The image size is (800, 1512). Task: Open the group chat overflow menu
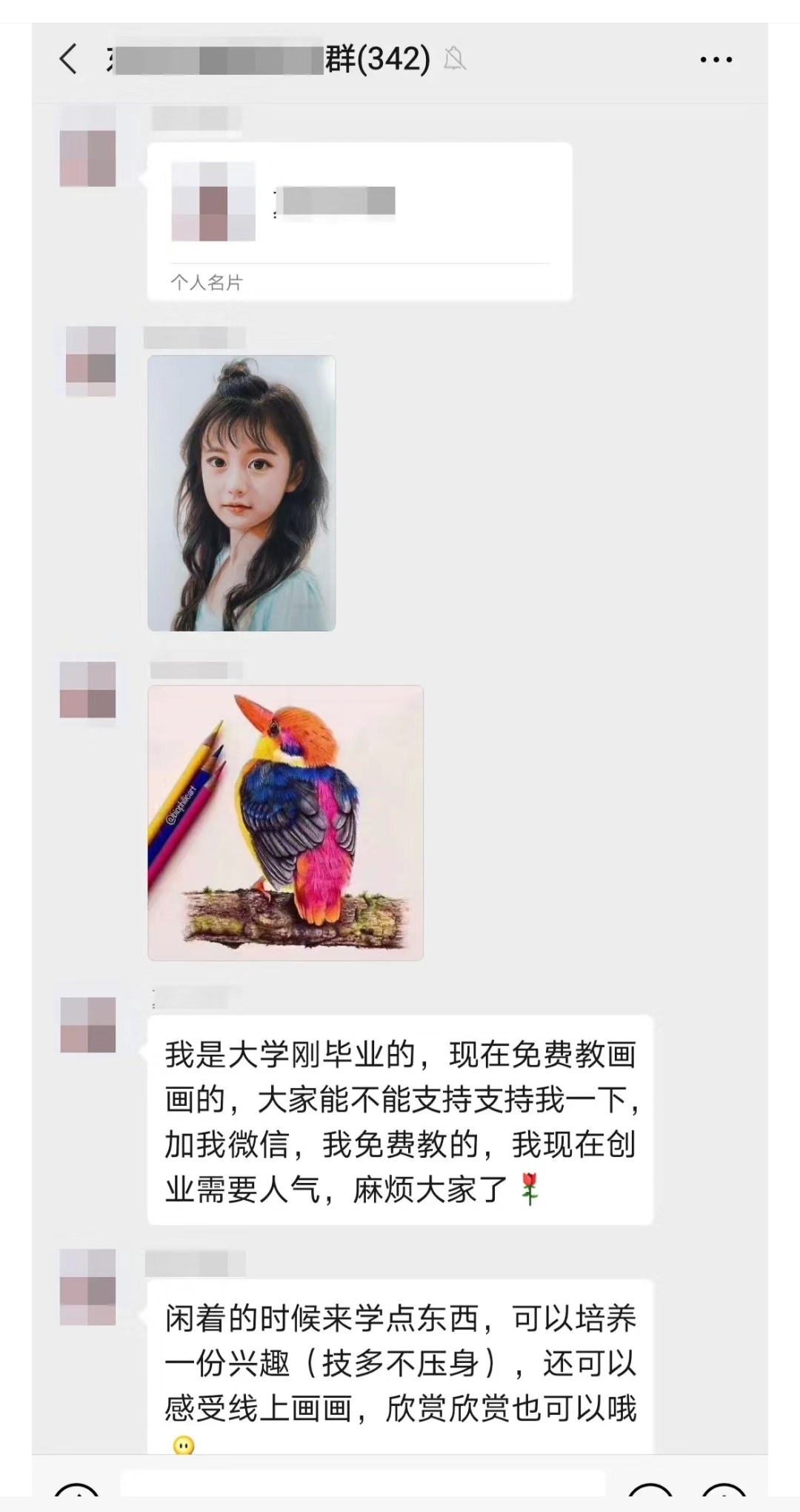point(716,59)
